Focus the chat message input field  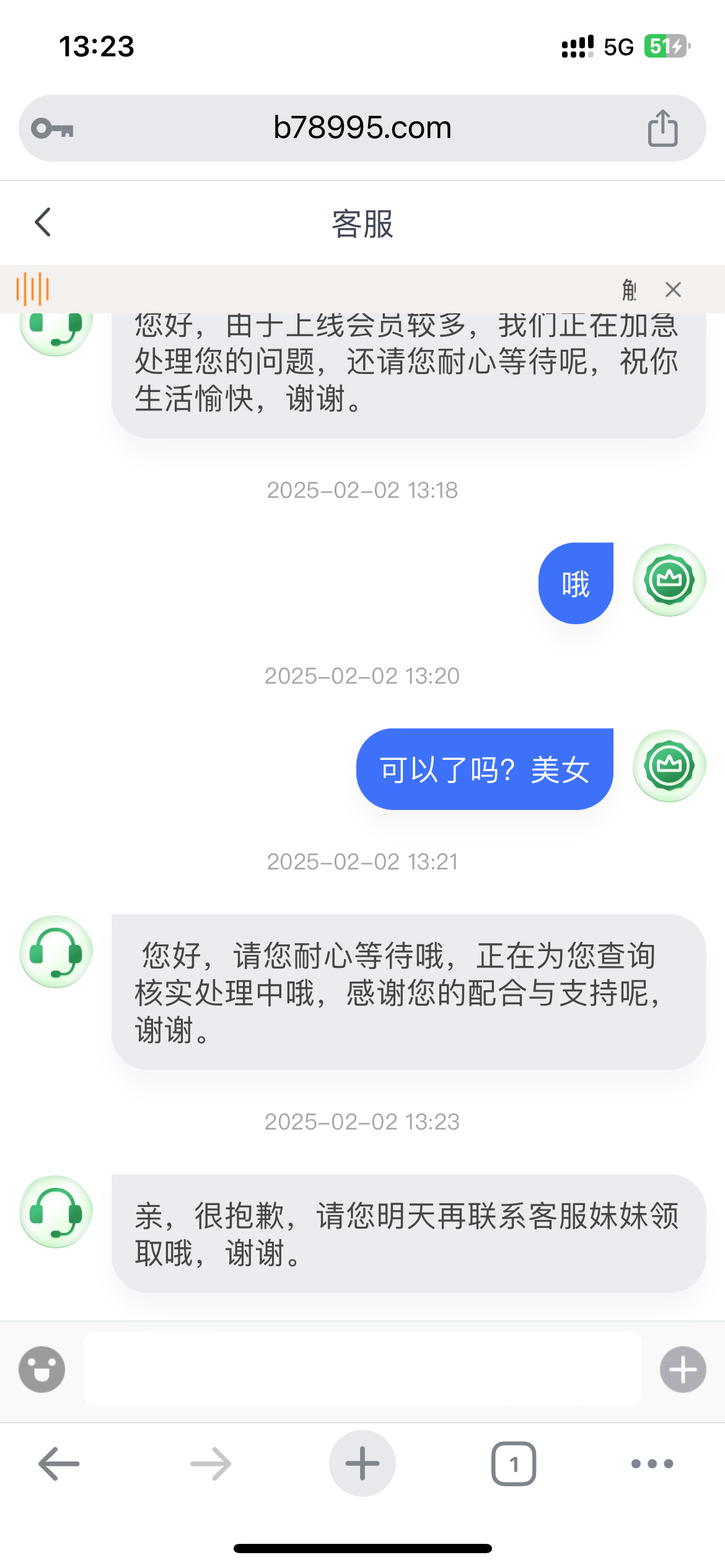pos(362,1369)
